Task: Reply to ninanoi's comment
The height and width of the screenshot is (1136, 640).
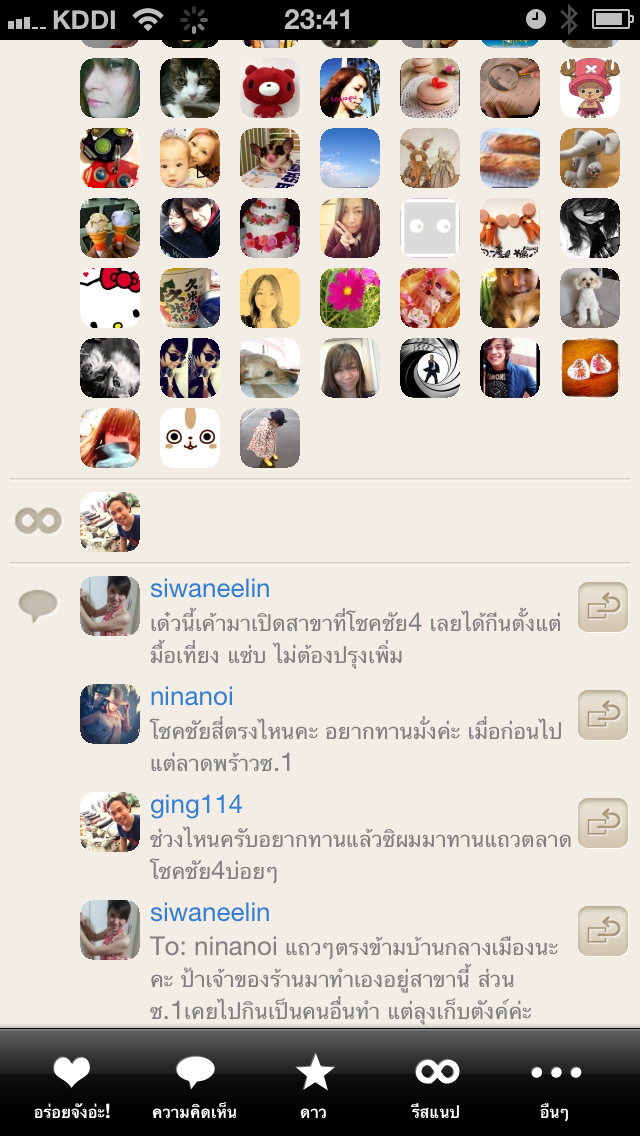Action: coord(603,715)
